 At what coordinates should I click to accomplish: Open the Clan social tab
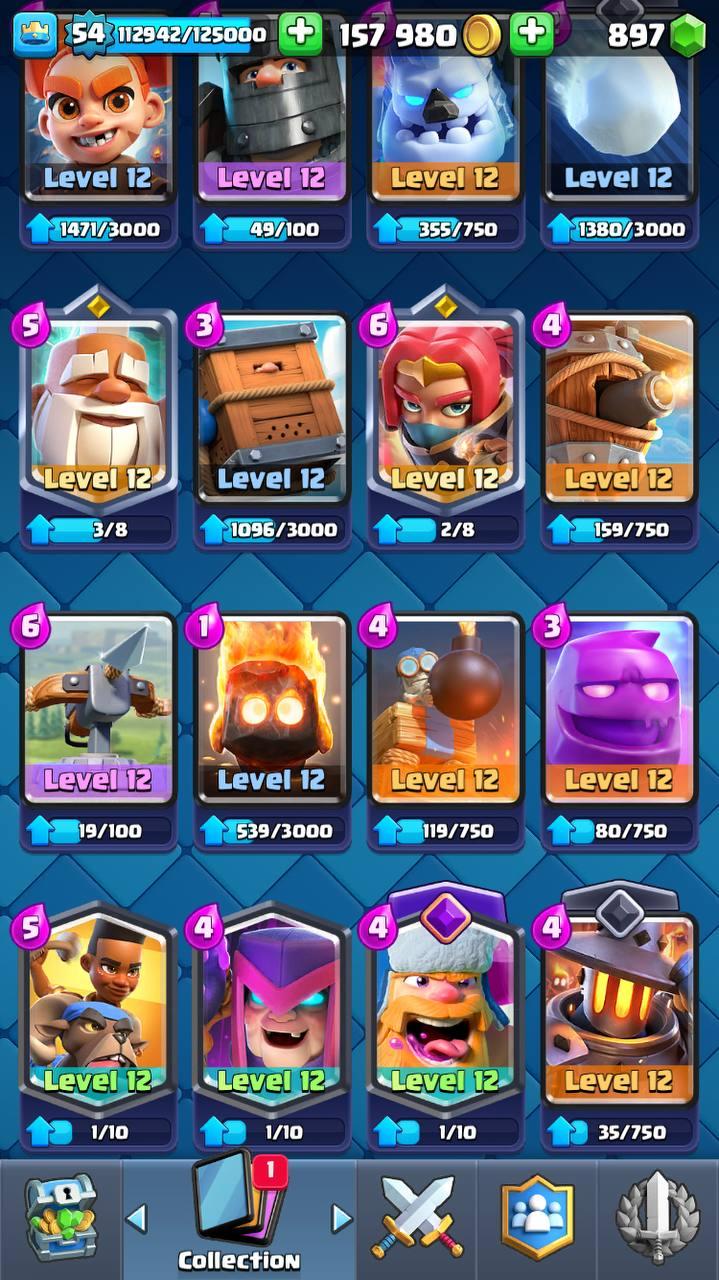[x=538, y=1220]
